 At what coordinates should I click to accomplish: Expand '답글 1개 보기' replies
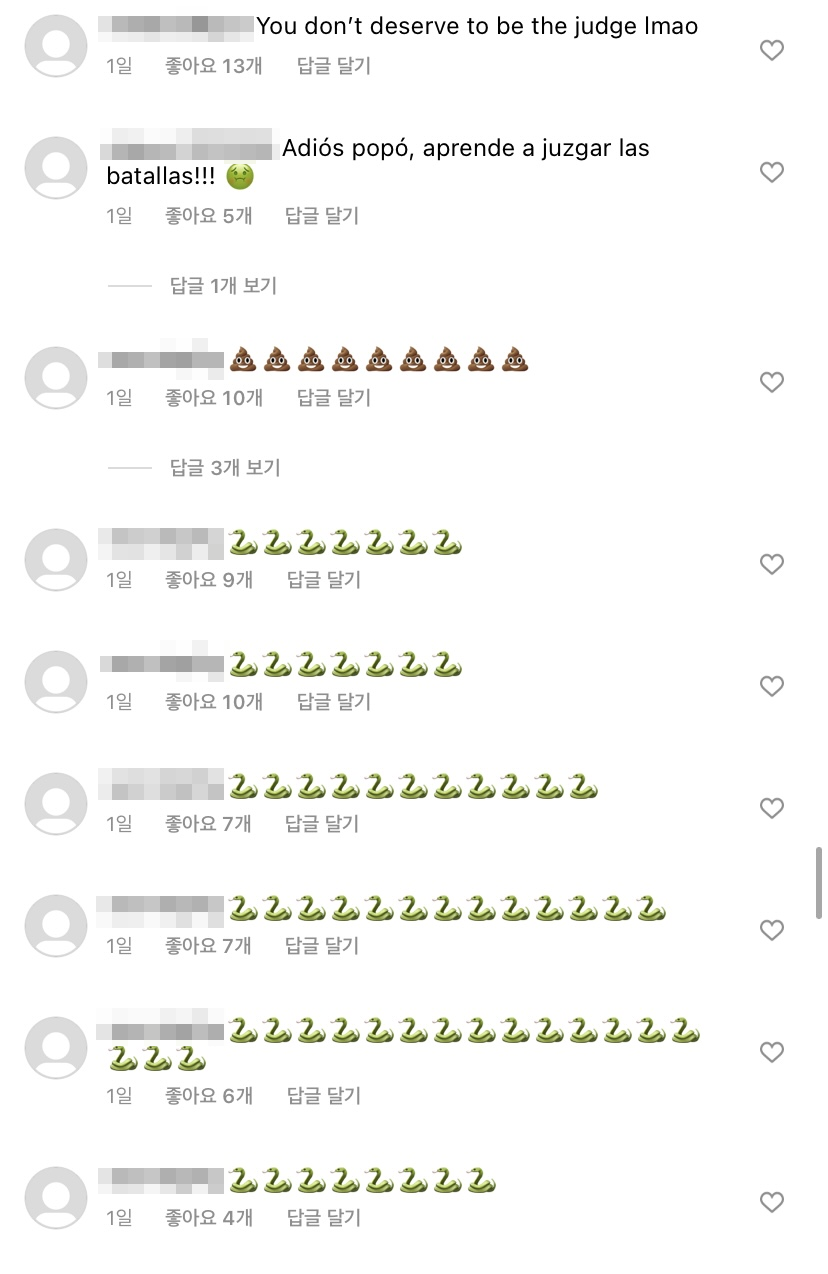223,286
